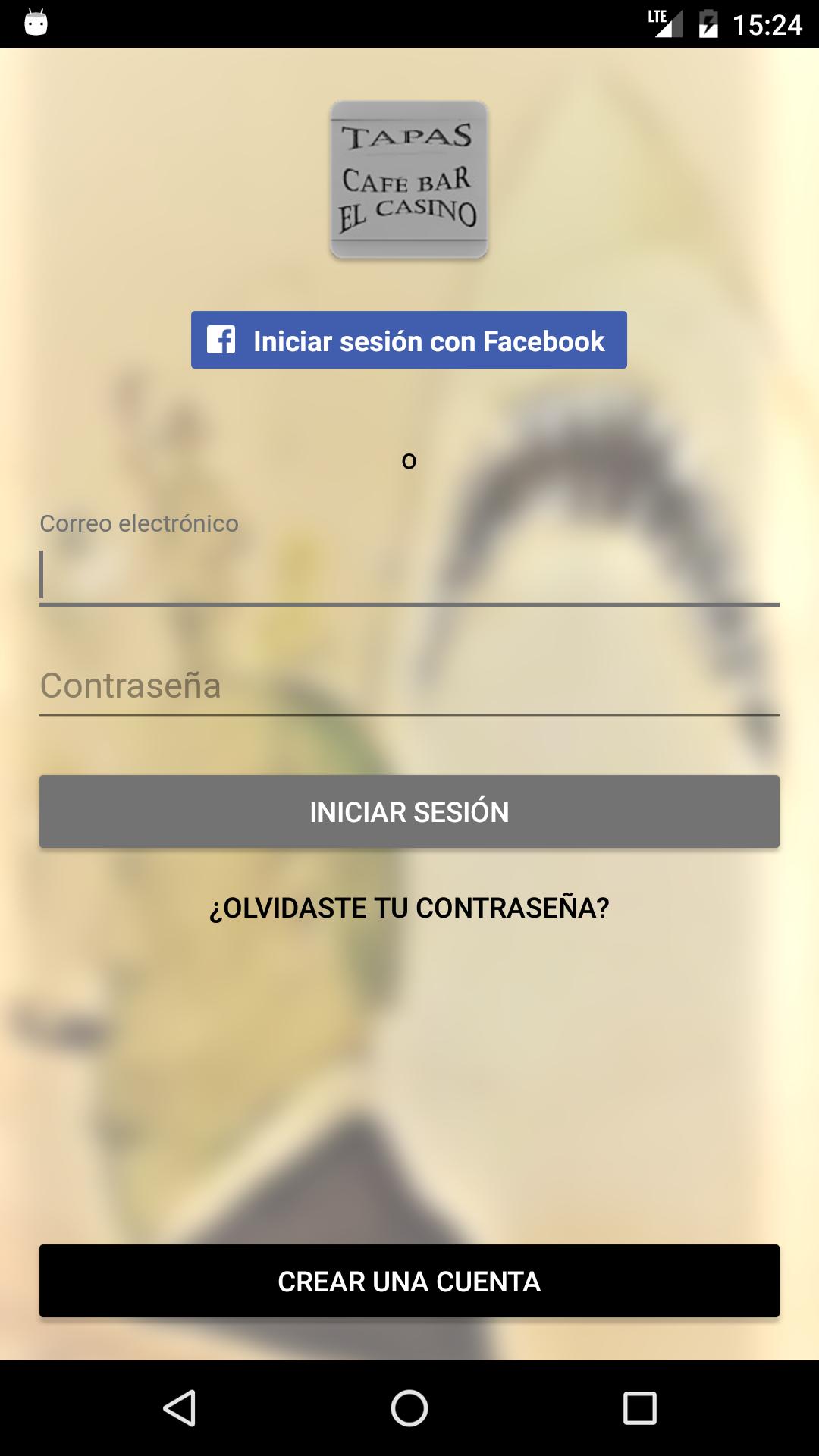Open the ¿Olvidaste tu contraseña? link

[x=409, y=908]
